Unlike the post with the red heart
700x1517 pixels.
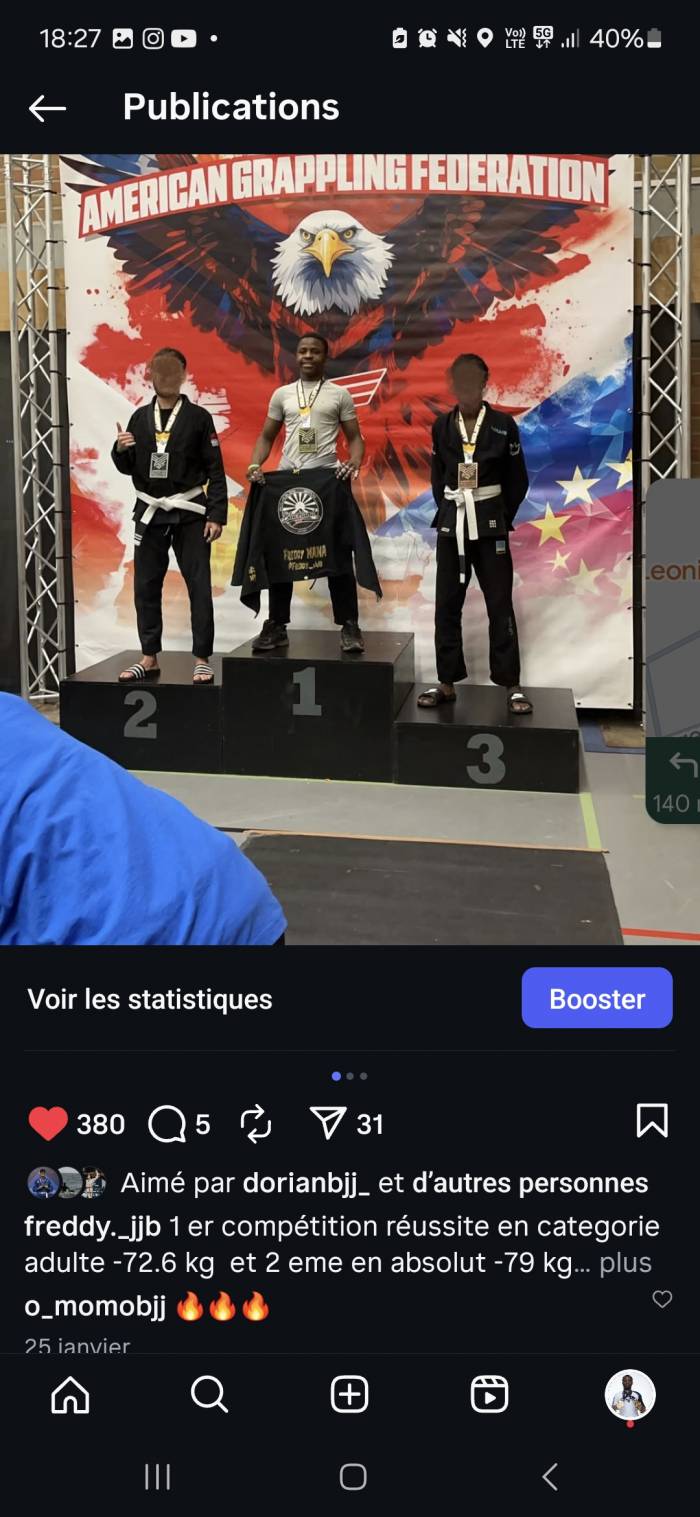click(48, 1124)
